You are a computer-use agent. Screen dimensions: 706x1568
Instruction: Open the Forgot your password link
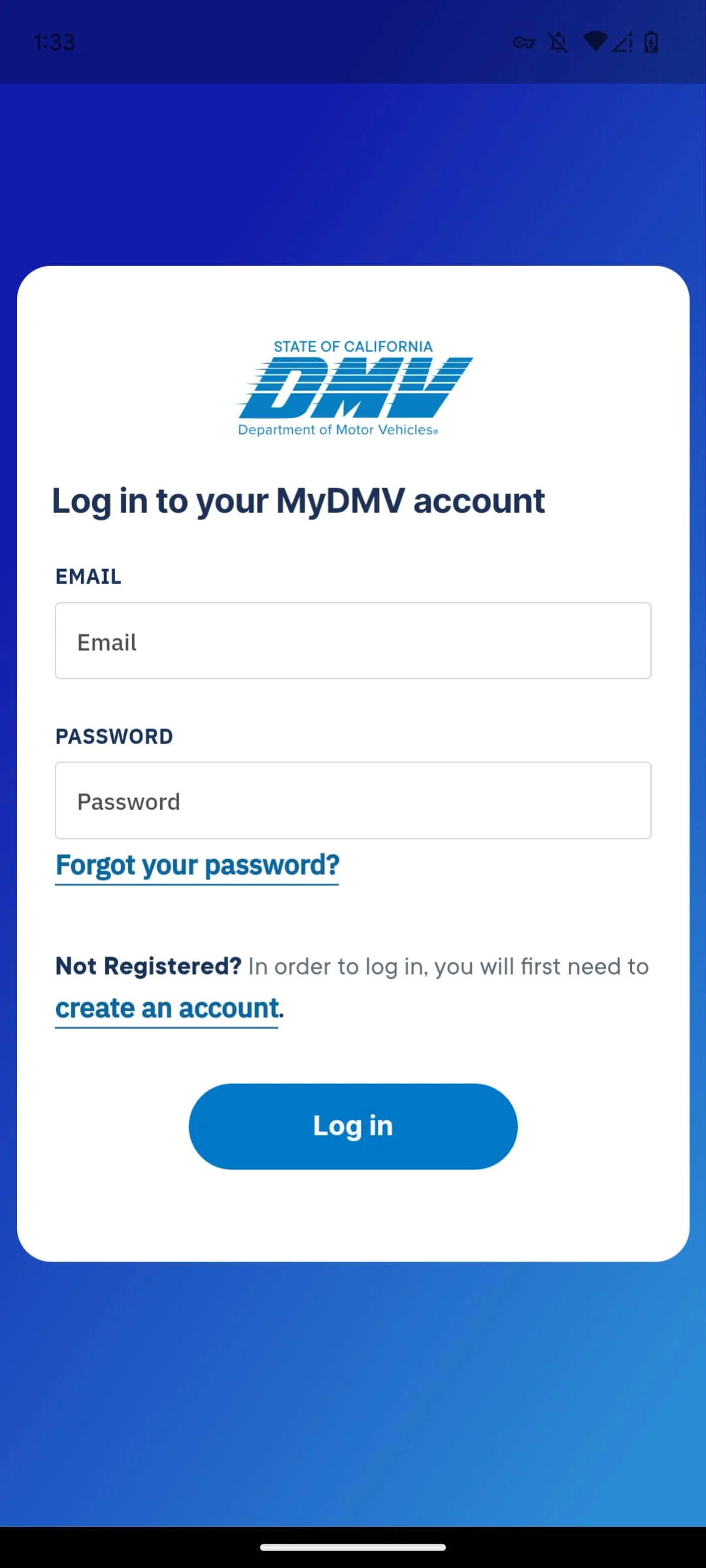coord(197,864)
